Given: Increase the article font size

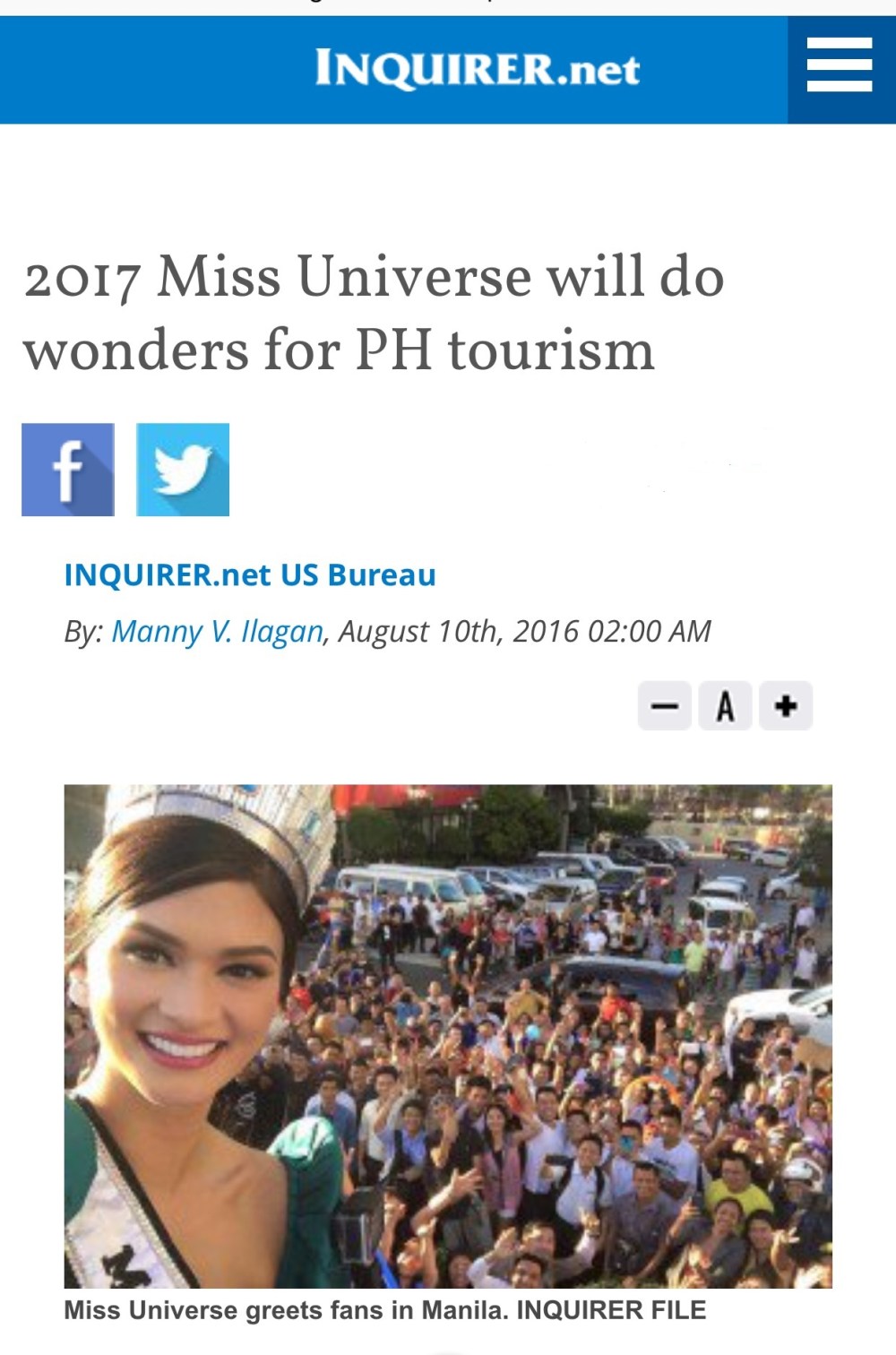Looking at the screenshot, I should [x=786, y=706].
